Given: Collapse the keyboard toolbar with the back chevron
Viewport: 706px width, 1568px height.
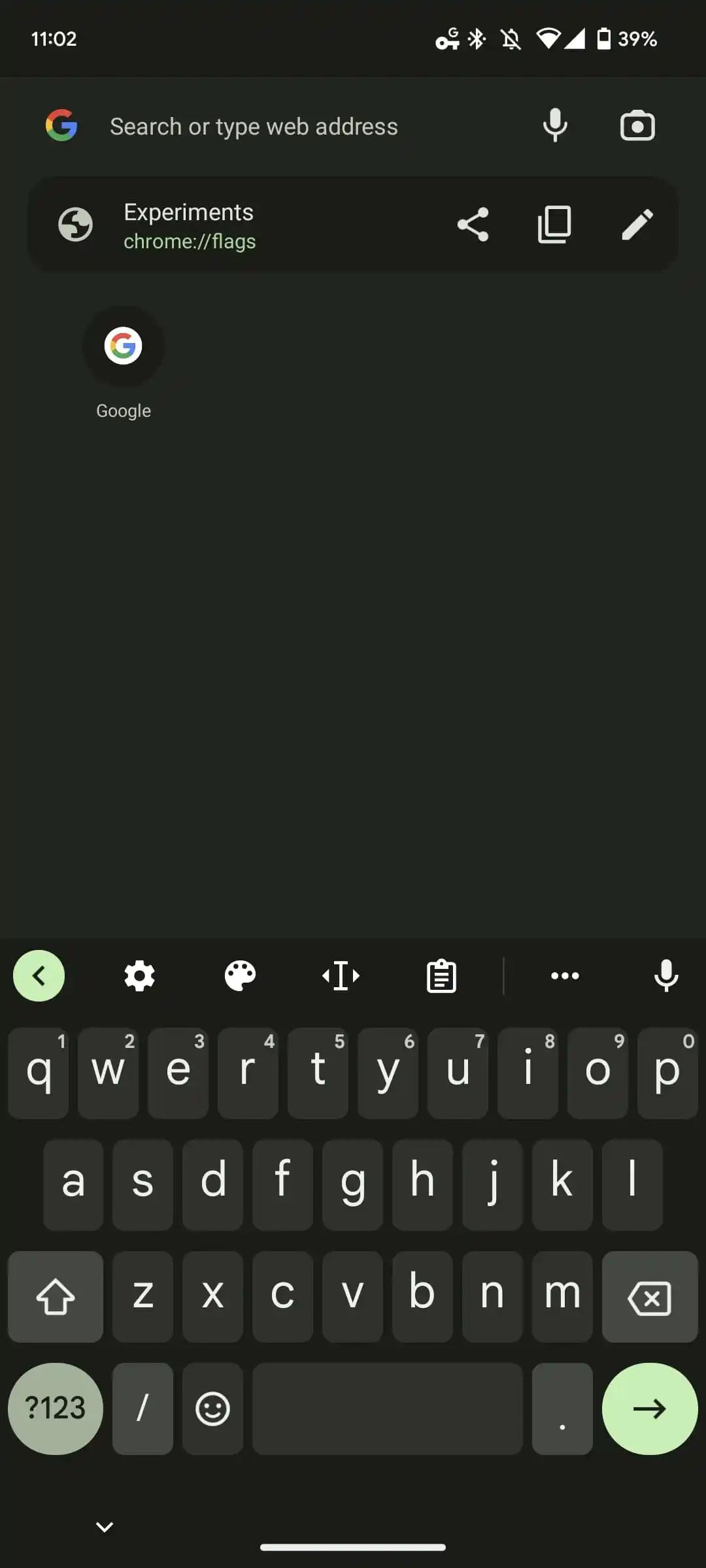Looking at the screenshot, I should tap(39, 975).
